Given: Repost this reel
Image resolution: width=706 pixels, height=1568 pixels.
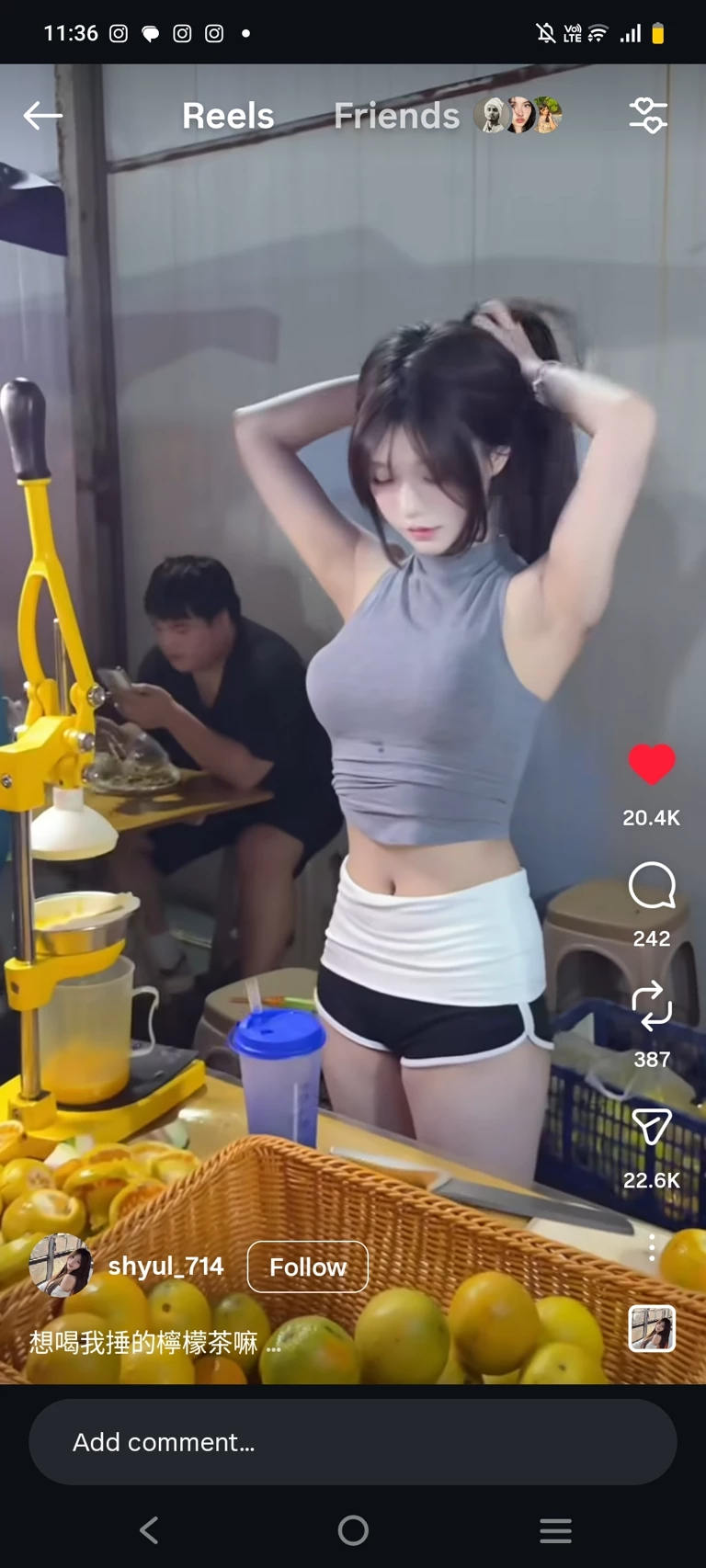Looking at the screenshot, I should click(651, 1006).
